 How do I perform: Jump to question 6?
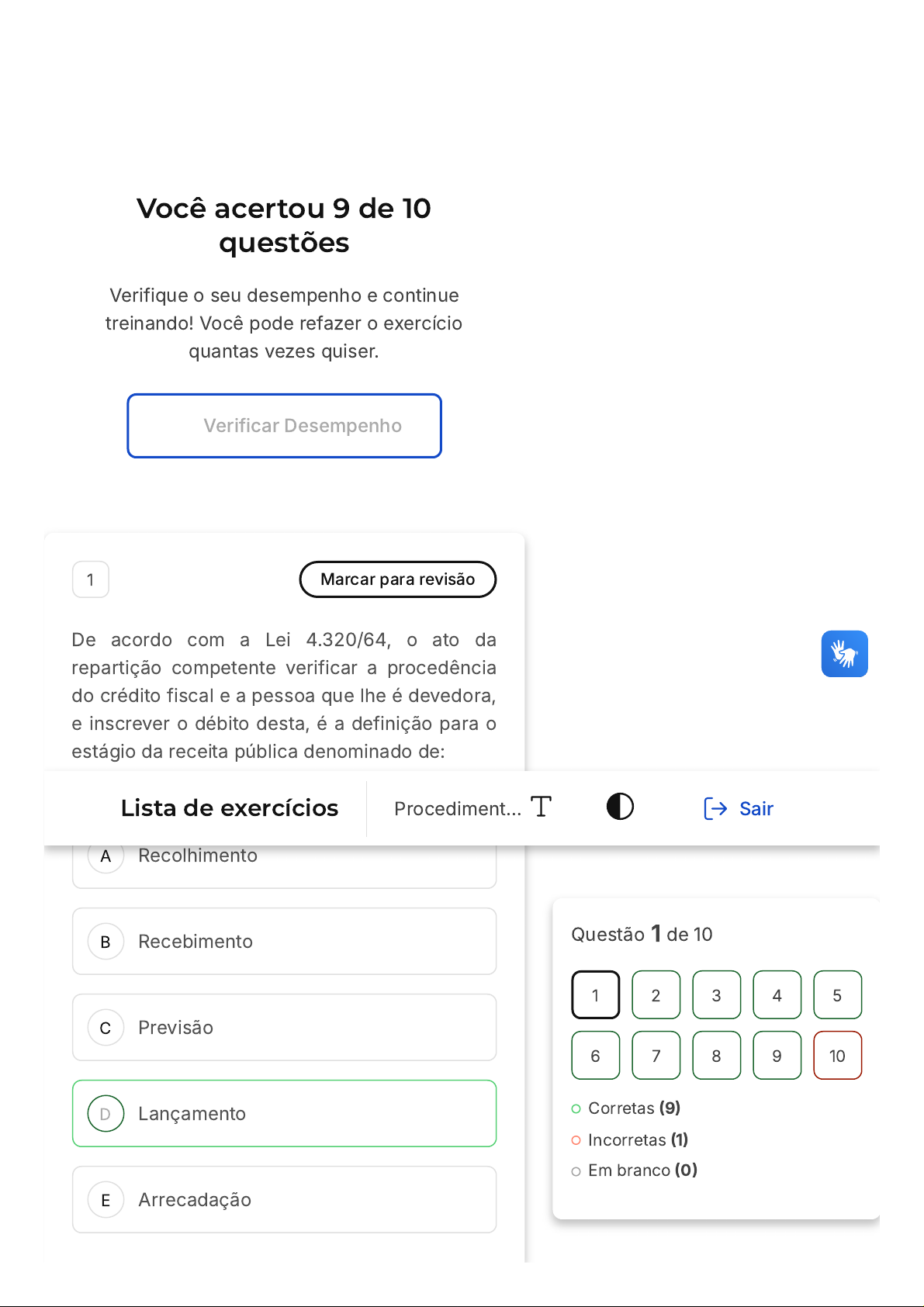595,1055
